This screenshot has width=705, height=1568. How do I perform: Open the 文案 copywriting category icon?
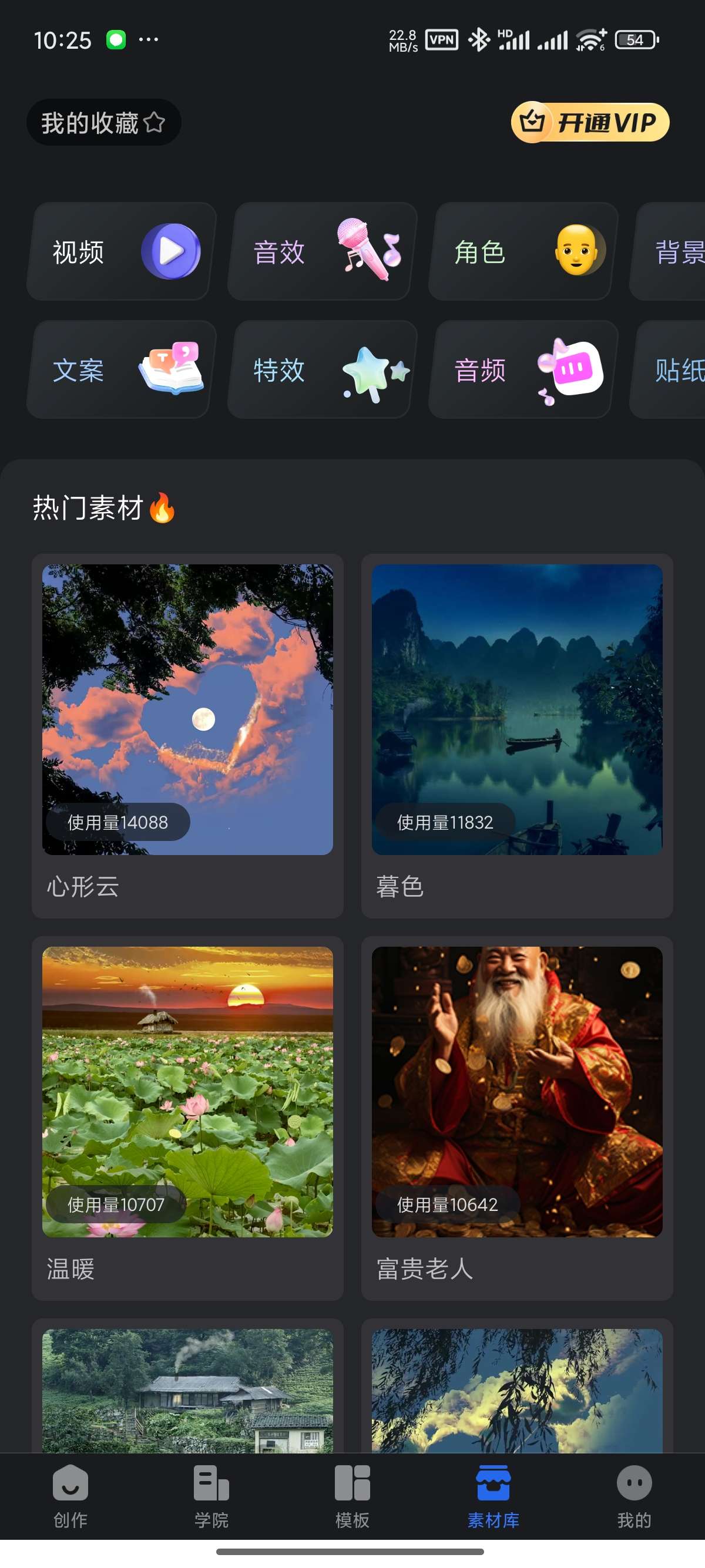(x=118, y=370)
